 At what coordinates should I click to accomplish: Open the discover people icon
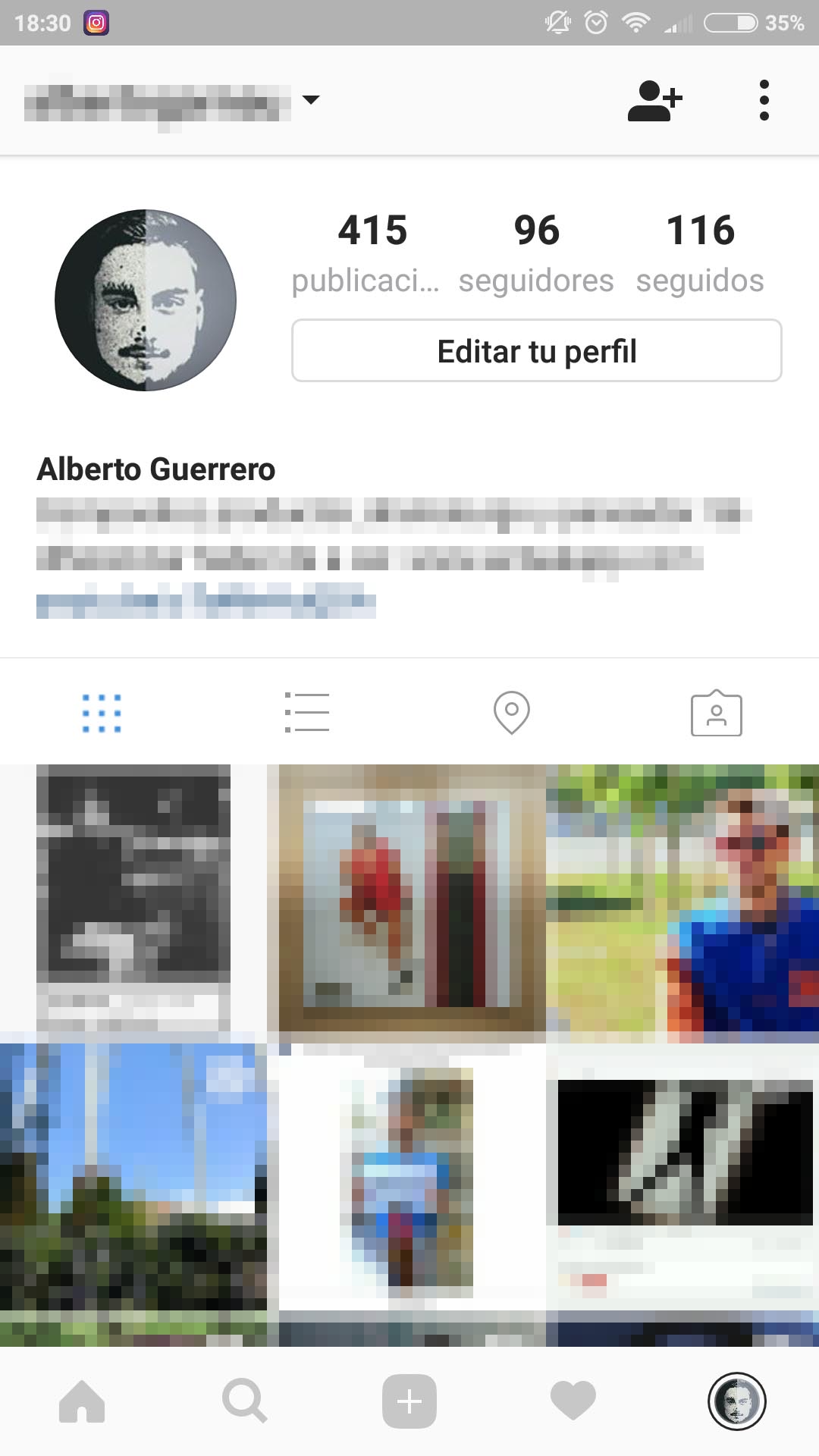[655, 101]
